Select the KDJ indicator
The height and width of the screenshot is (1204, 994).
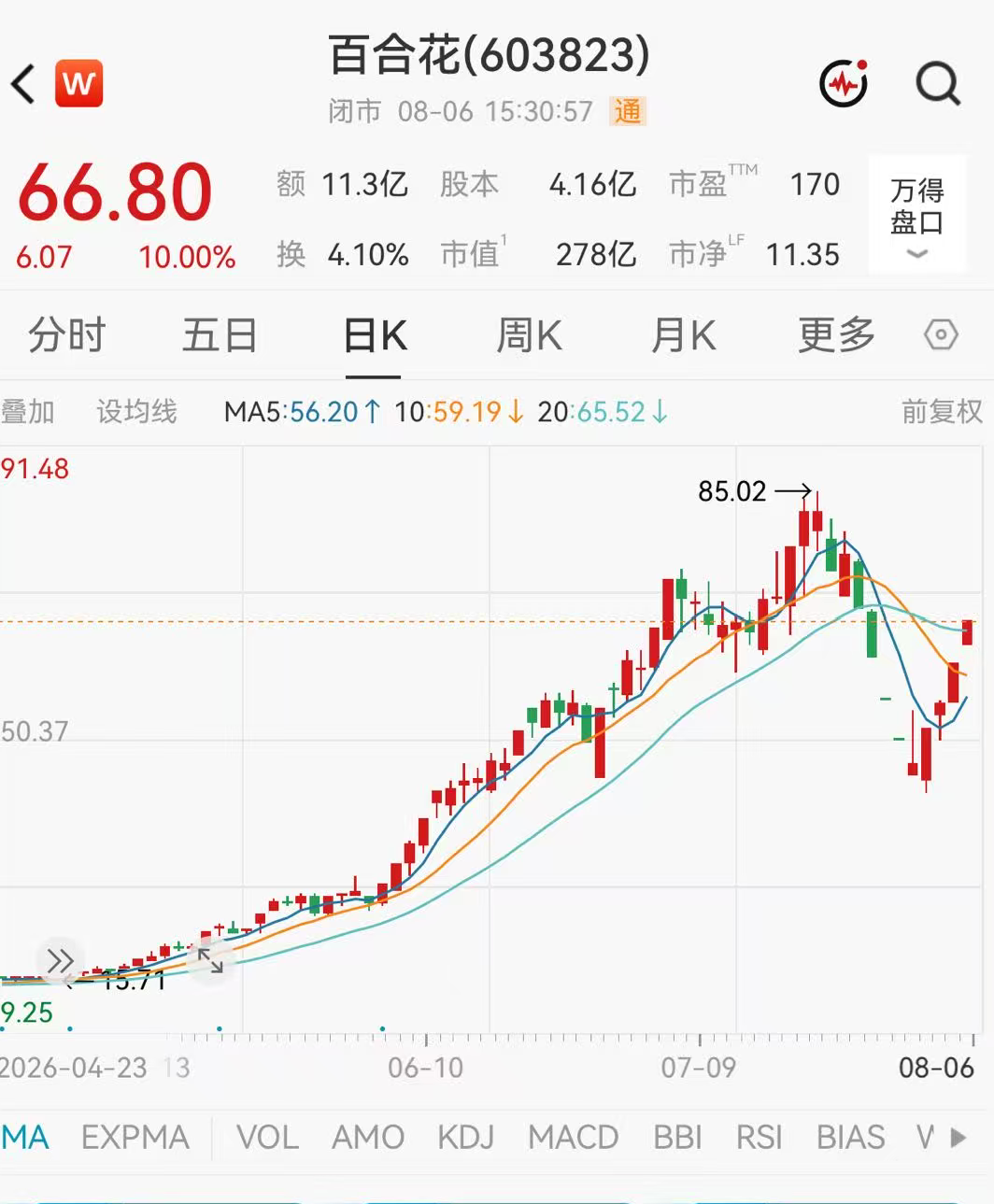click(x=466, y=1138)
